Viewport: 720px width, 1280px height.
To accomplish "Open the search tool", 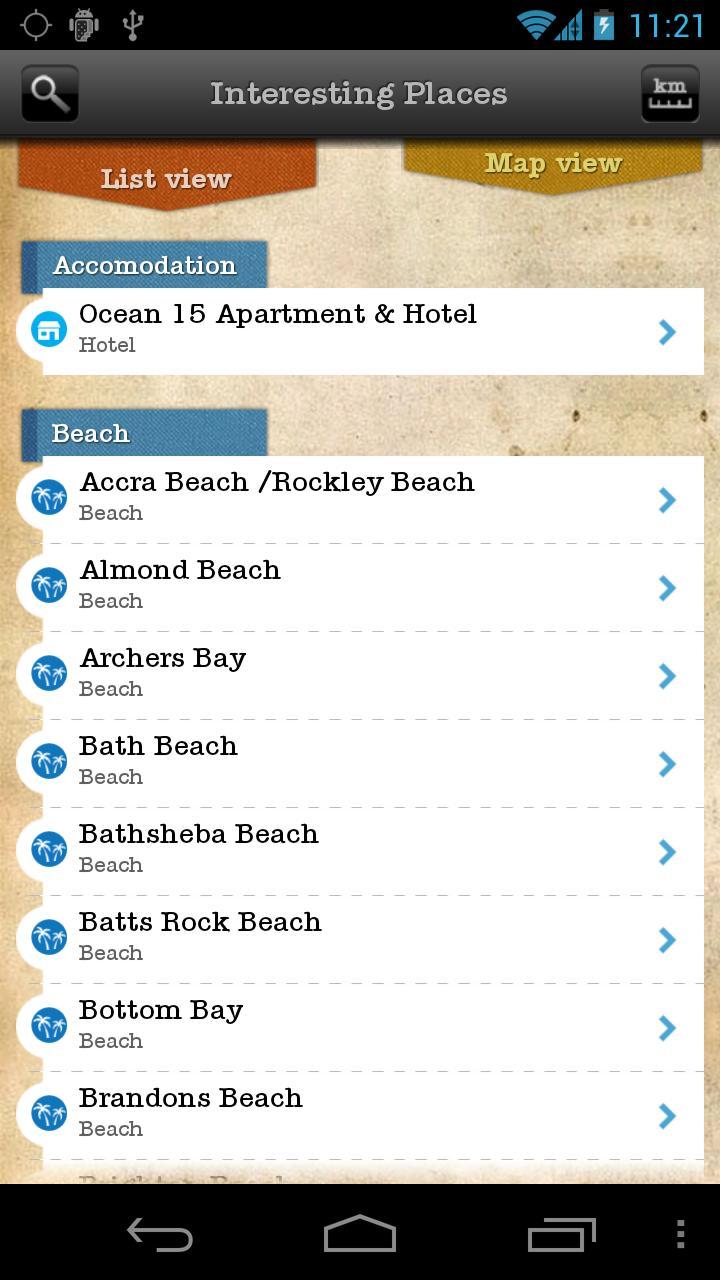I will (50, 92).
